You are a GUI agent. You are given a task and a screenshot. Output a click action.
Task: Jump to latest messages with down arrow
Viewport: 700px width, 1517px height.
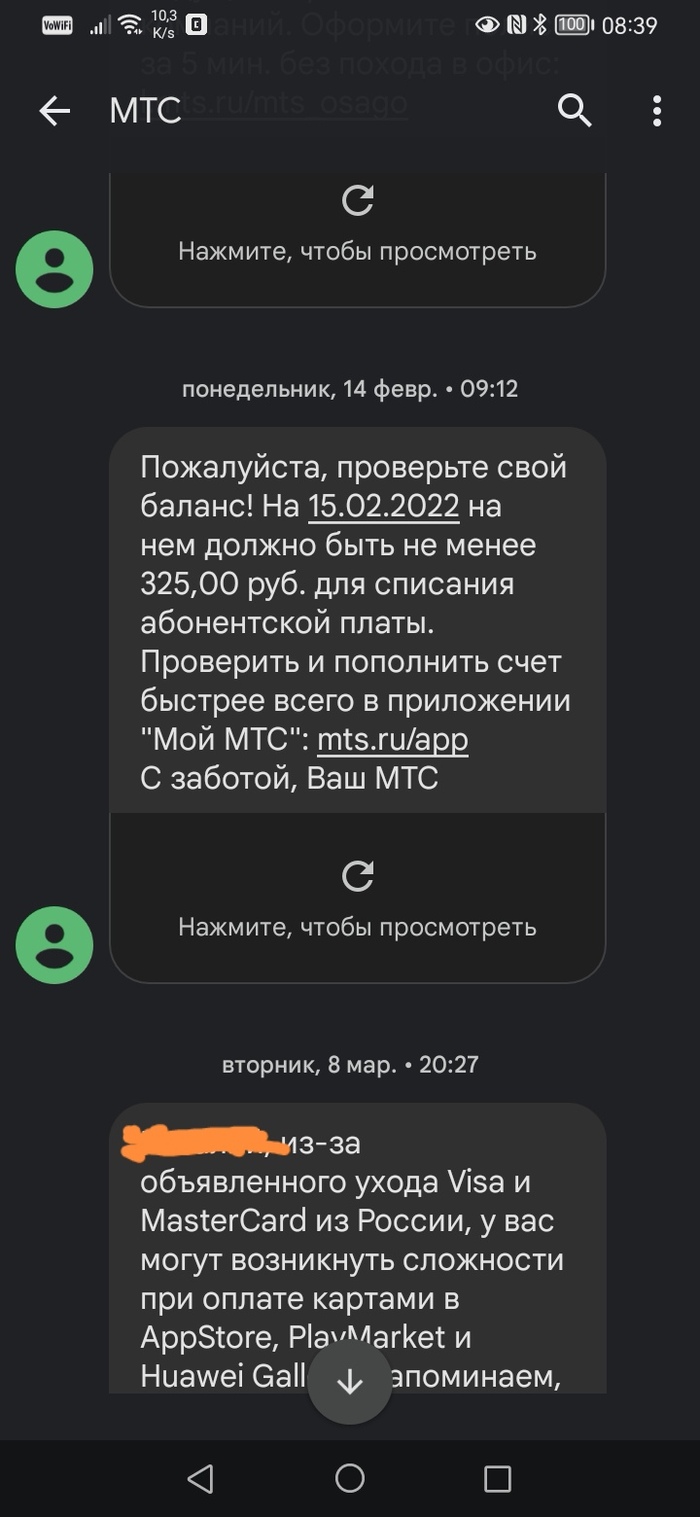click(x=349, y=1382)
